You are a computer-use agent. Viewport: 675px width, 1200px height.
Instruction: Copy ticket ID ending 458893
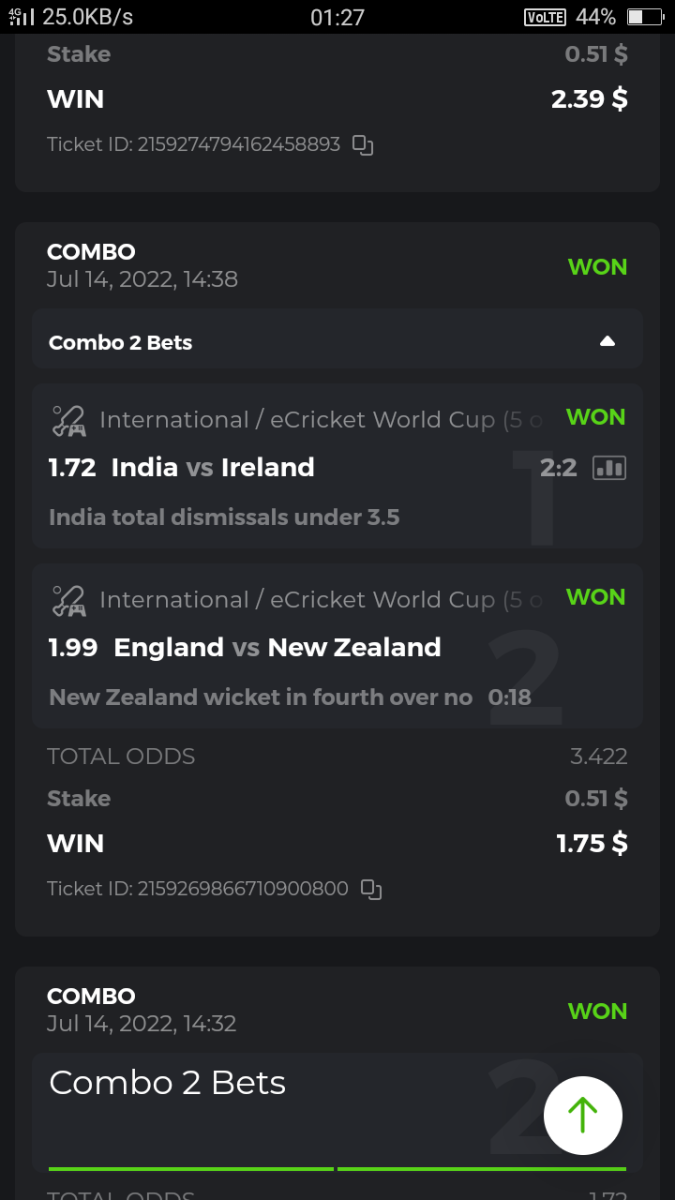tap(363, 146)
